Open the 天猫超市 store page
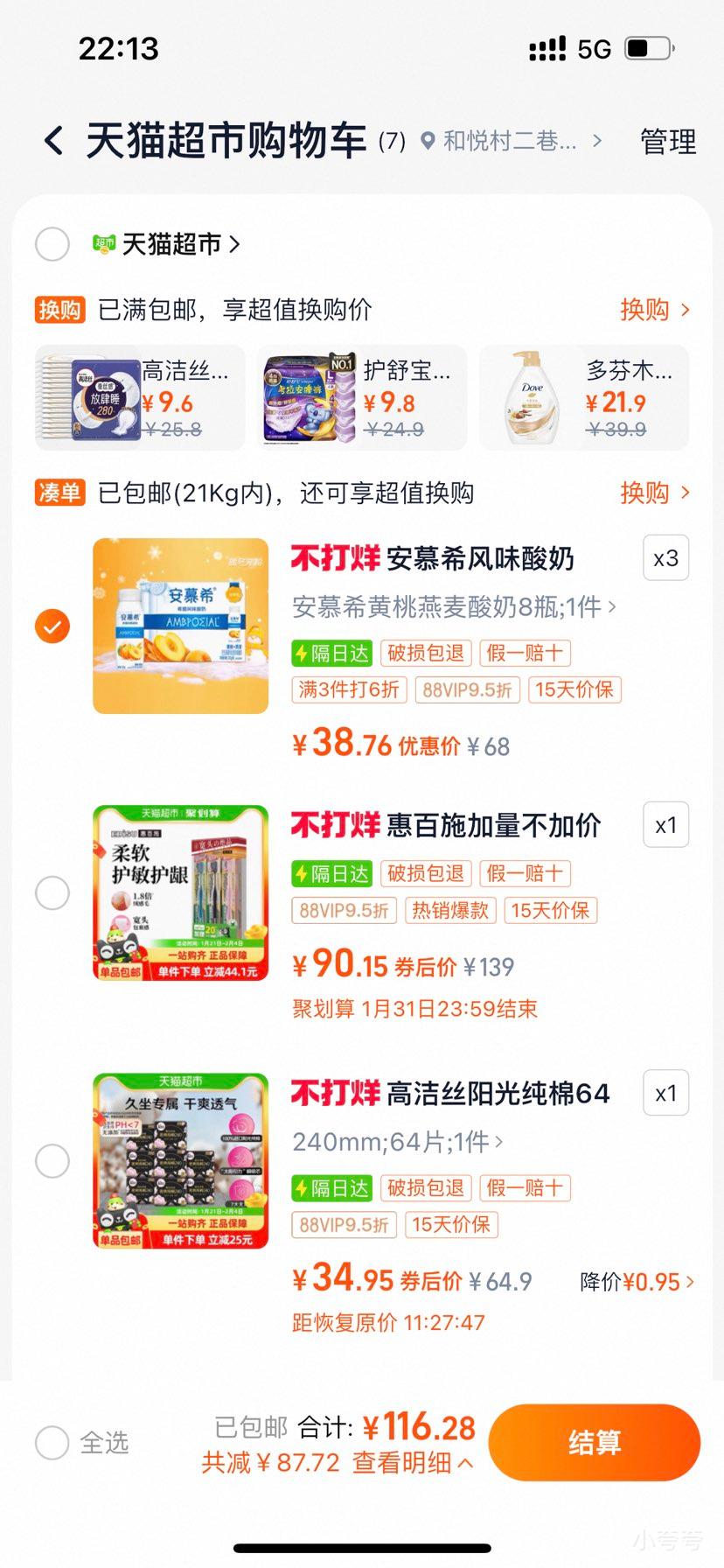724x1568 pixels. pos(171,244)
